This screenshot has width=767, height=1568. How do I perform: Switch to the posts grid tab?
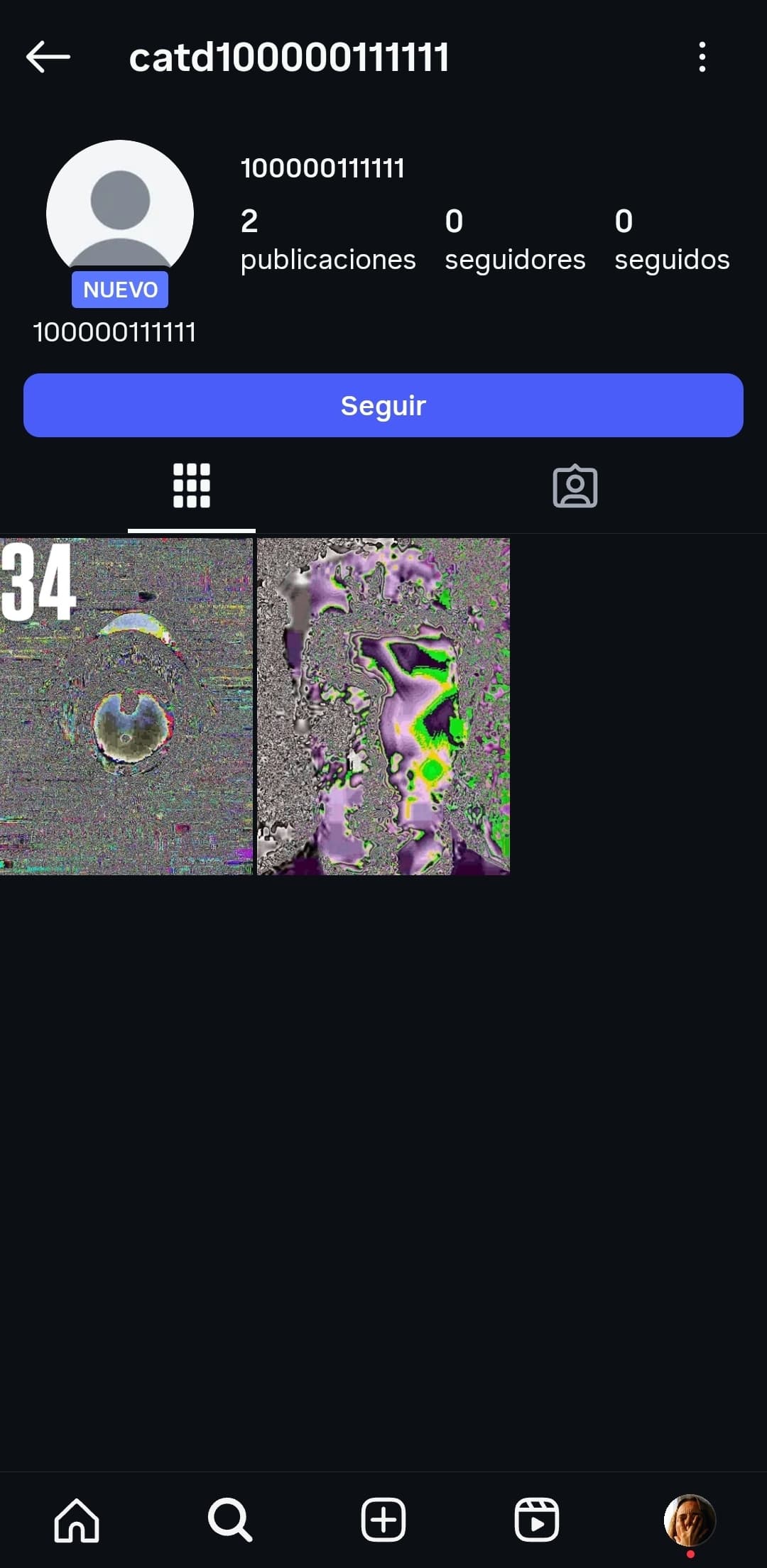192,486
